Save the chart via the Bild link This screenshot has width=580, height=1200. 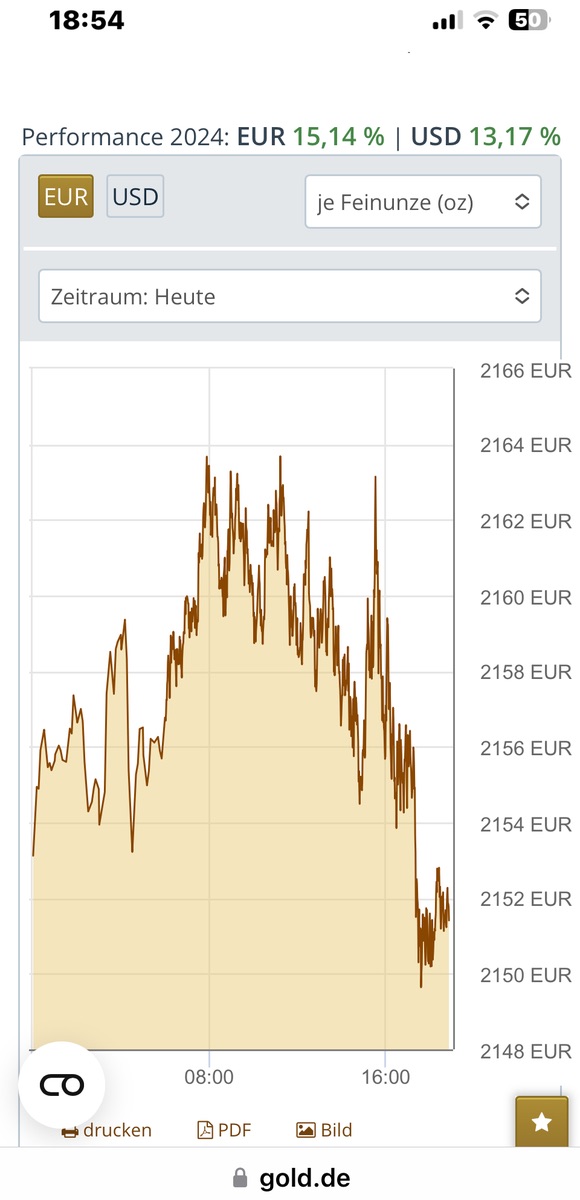[x=324, y=1130]
